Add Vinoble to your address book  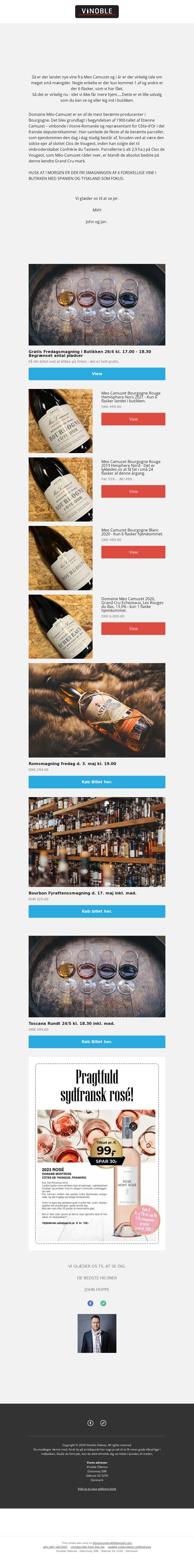coord(97,1488)
